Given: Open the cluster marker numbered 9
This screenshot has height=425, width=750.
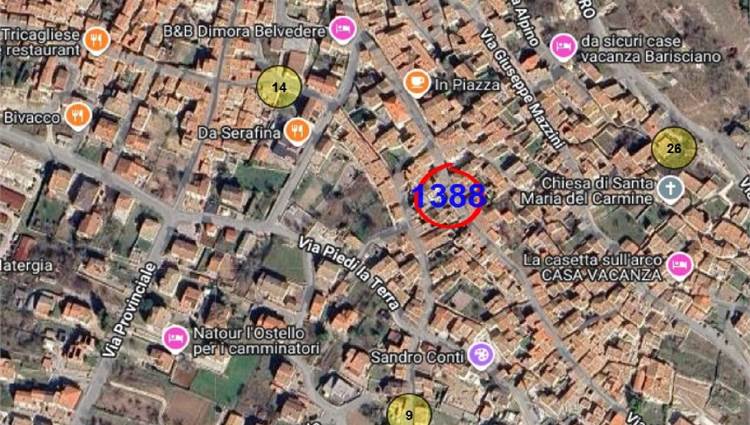Looking at the screenshot, I should (408, 412).
